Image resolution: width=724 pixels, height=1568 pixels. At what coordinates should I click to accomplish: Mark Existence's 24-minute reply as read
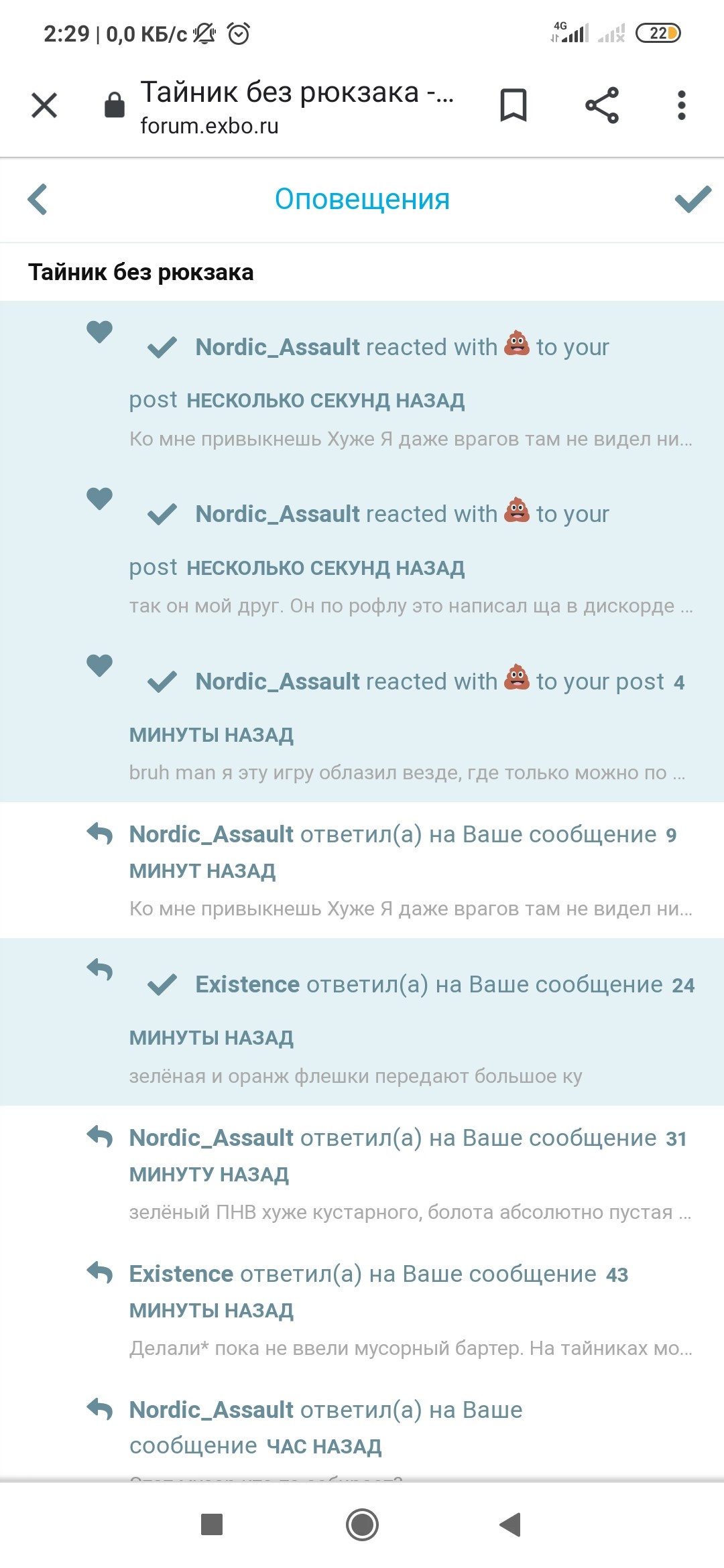[162, 985]
